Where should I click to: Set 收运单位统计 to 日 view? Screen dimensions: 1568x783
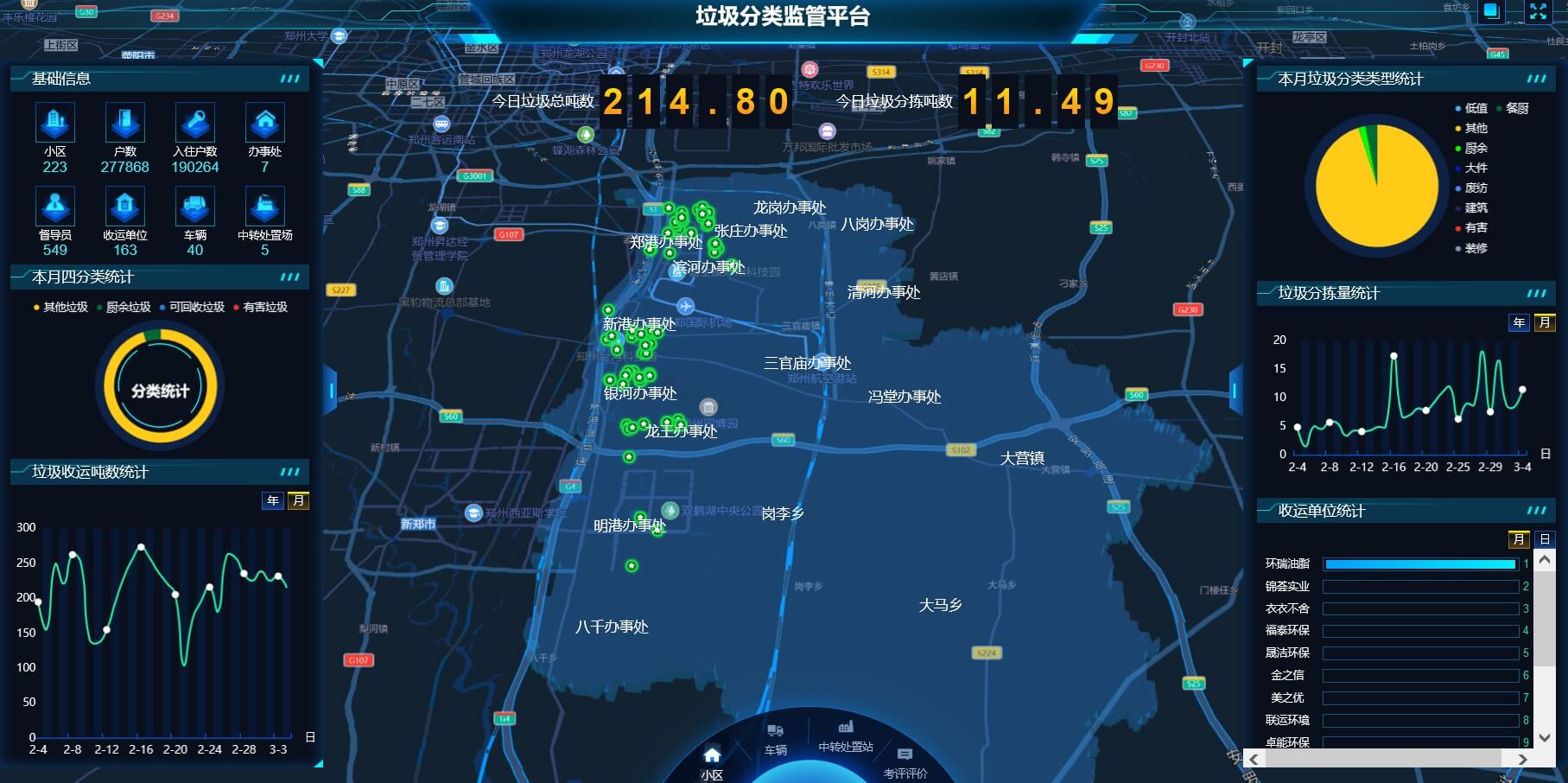[1545, 539]
